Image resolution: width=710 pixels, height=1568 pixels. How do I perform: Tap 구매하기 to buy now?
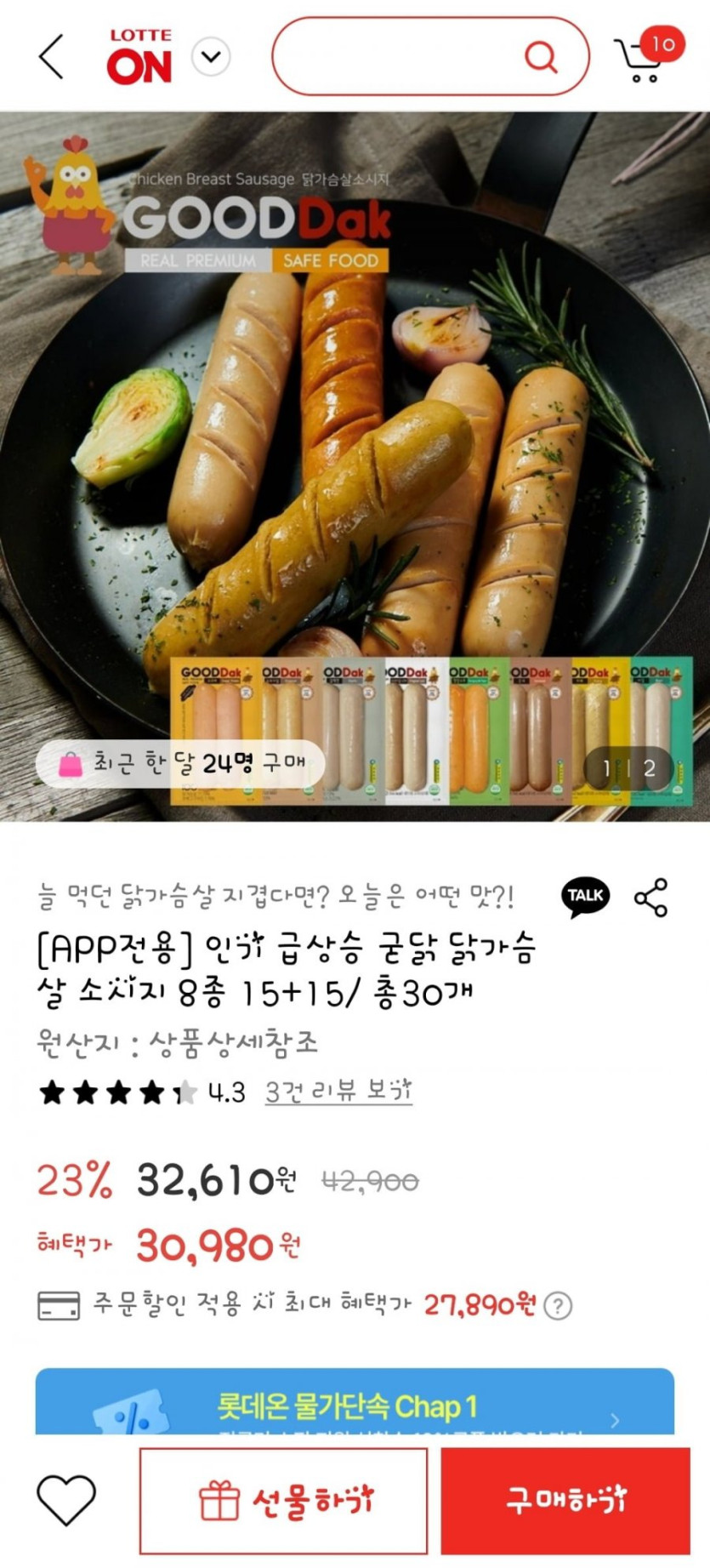pos(565,1501)
